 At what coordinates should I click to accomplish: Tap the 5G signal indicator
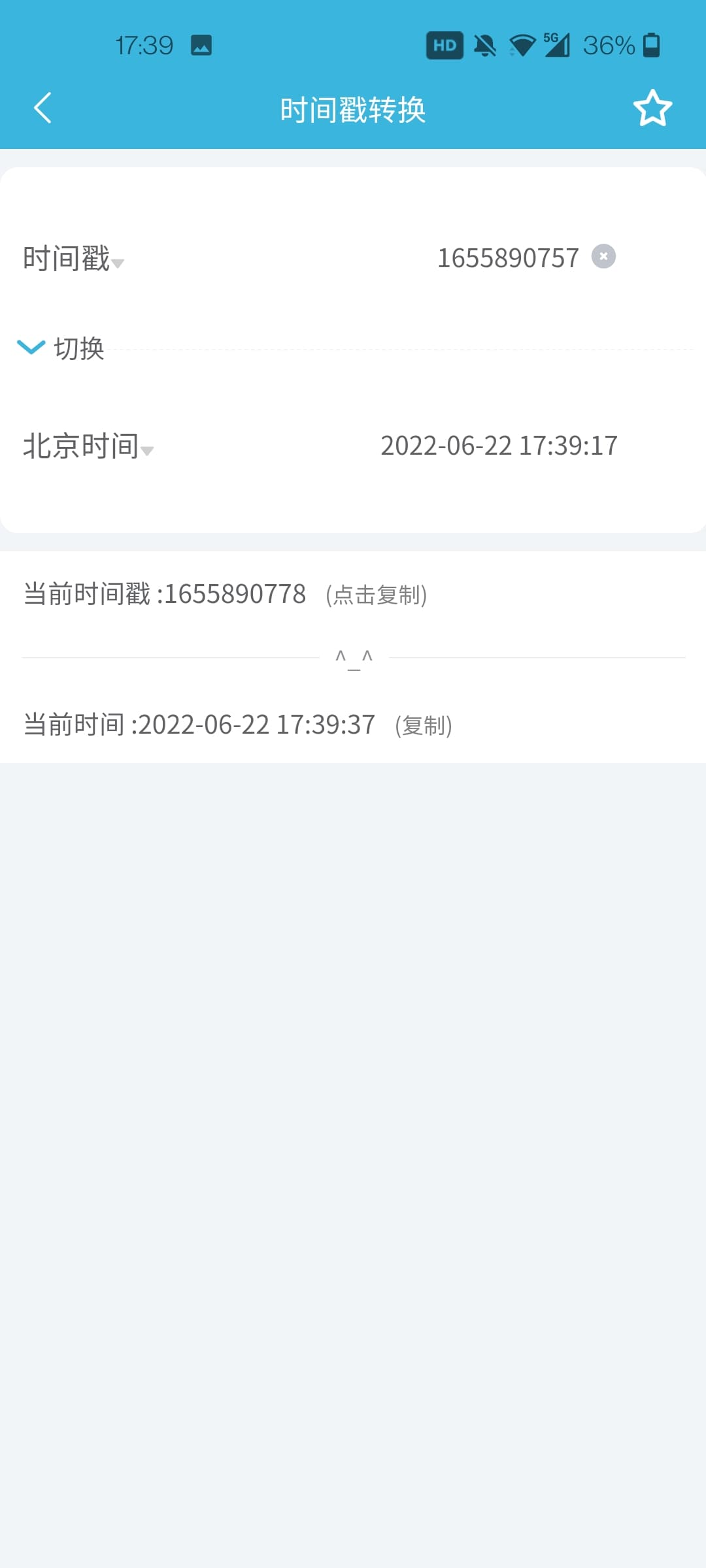click(556, 44)
